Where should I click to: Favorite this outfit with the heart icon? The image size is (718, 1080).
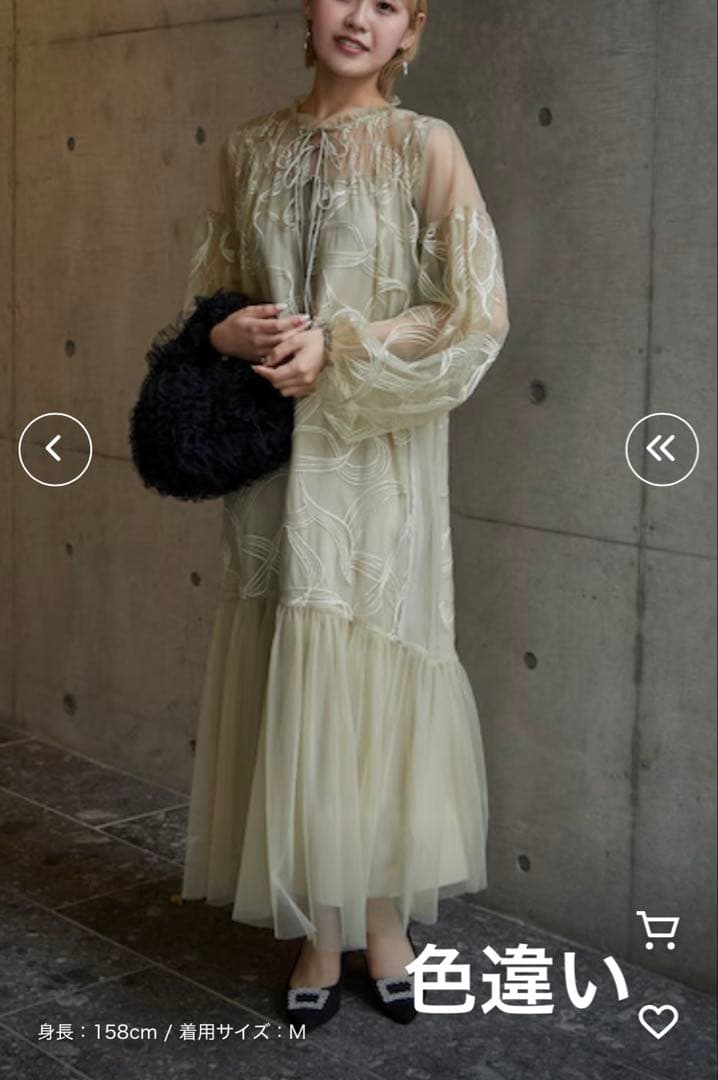click(x=658, y=1021)
